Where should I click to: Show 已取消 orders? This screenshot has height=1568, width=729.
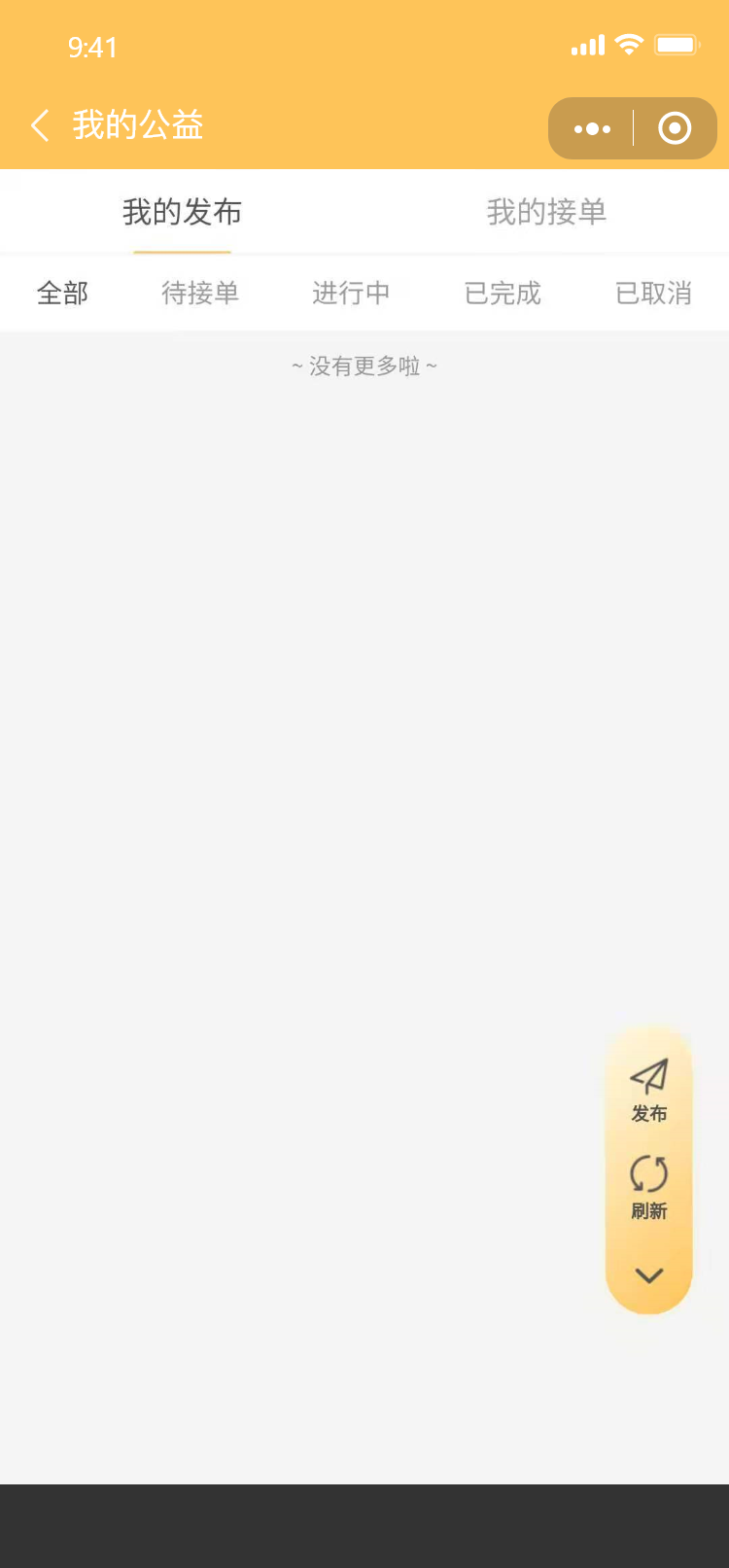pos(653,293)
